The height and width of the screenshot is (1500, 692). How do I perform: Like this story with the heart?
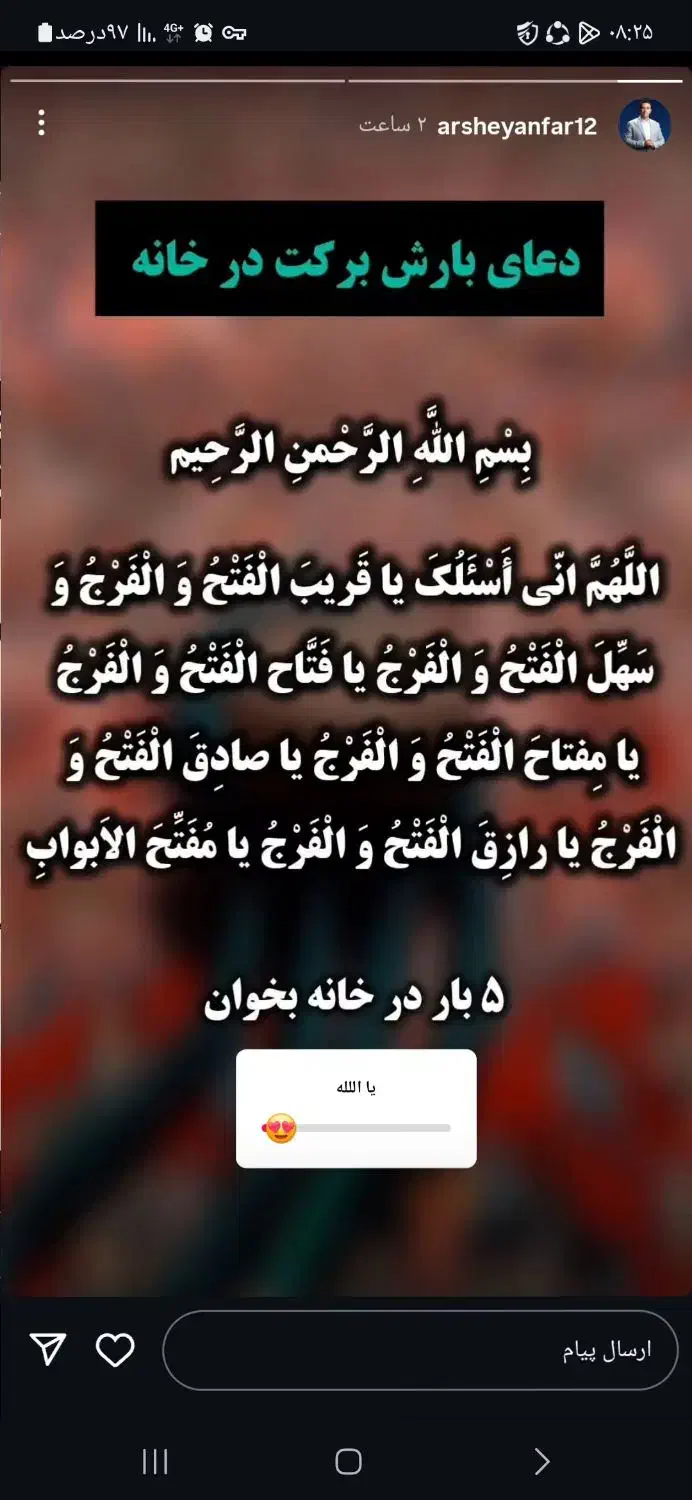115,1351
